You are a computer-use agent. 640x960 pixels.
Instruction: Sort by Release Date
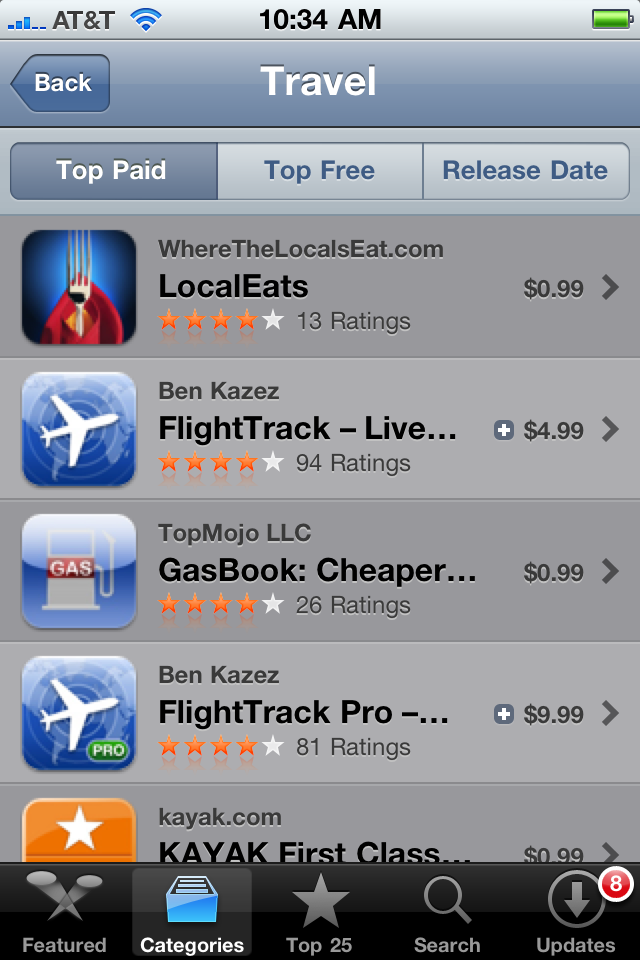coord(525,171)
